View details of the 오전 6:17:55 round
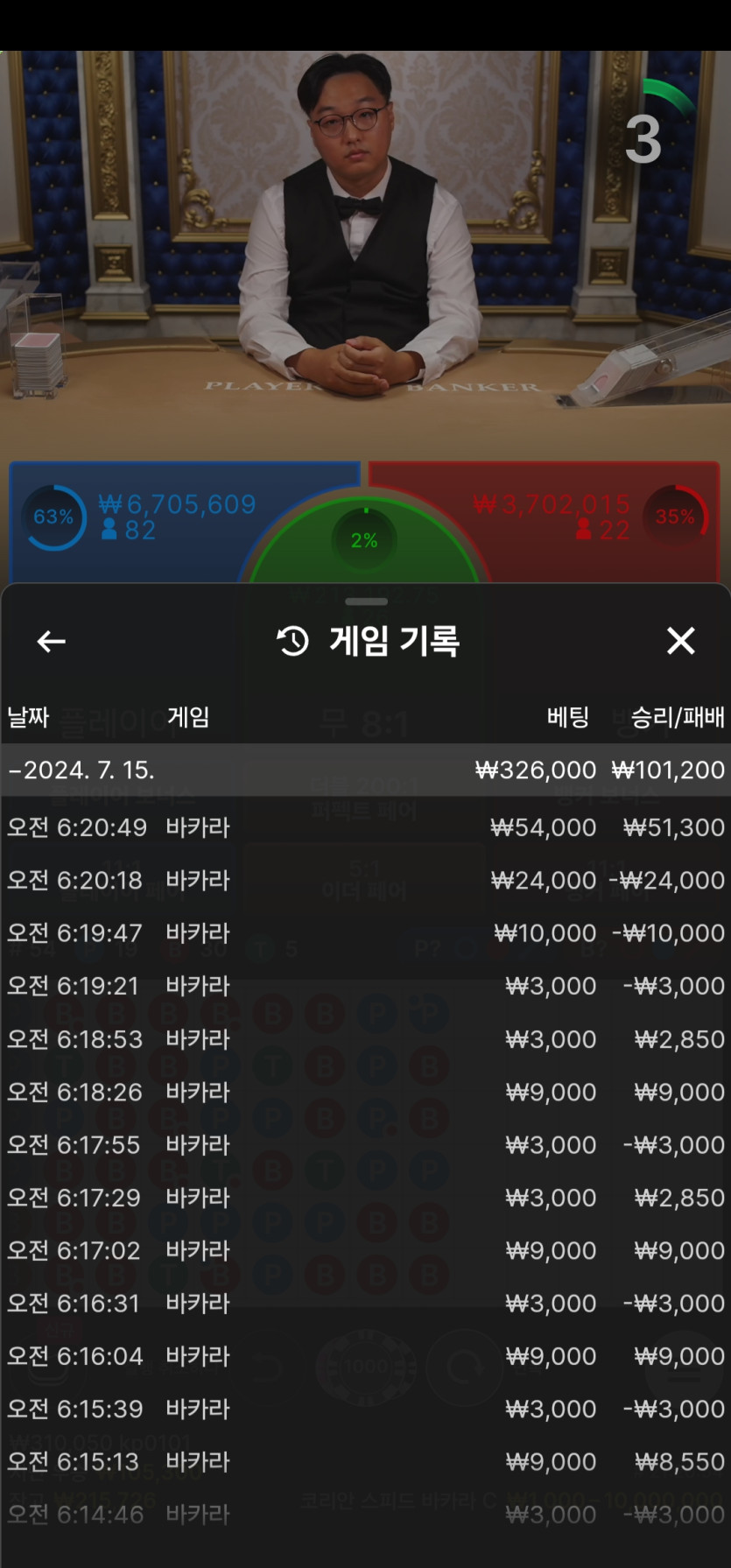 (365, 1144)
